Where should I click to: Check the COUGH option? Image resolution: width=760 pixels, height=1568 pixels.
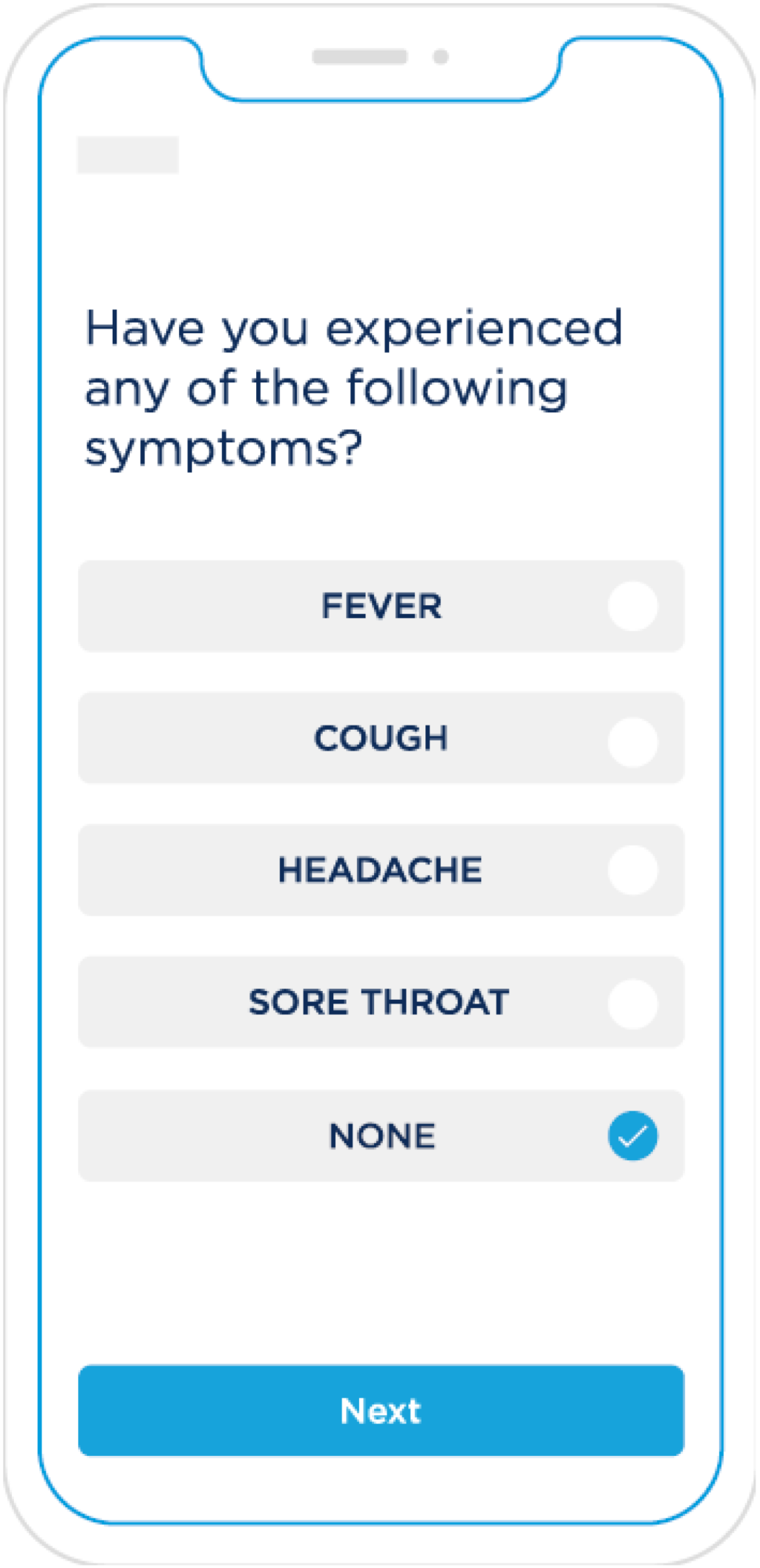[381, 738]
